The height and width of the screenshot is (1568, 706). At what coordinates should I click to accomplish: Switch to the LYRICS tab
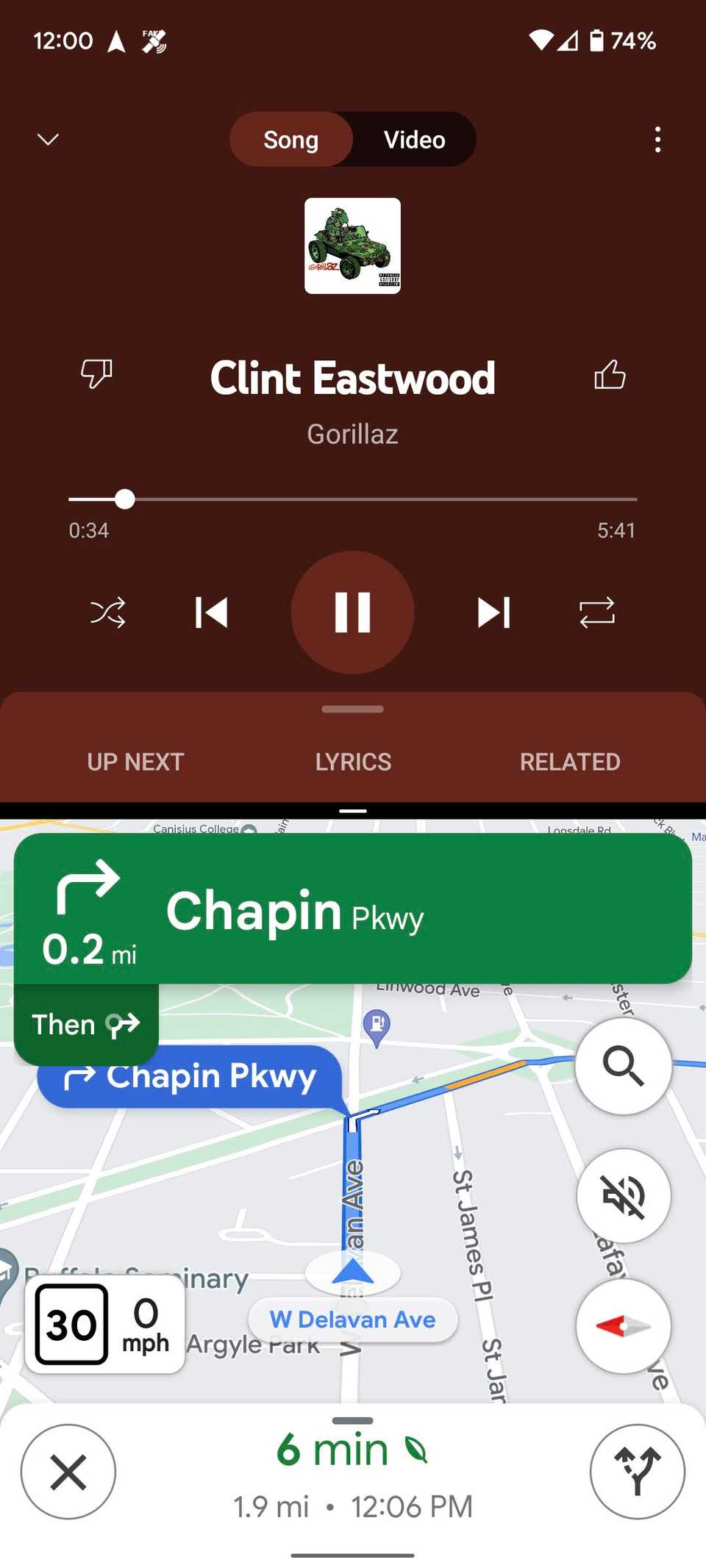click(x=353, y=762)
